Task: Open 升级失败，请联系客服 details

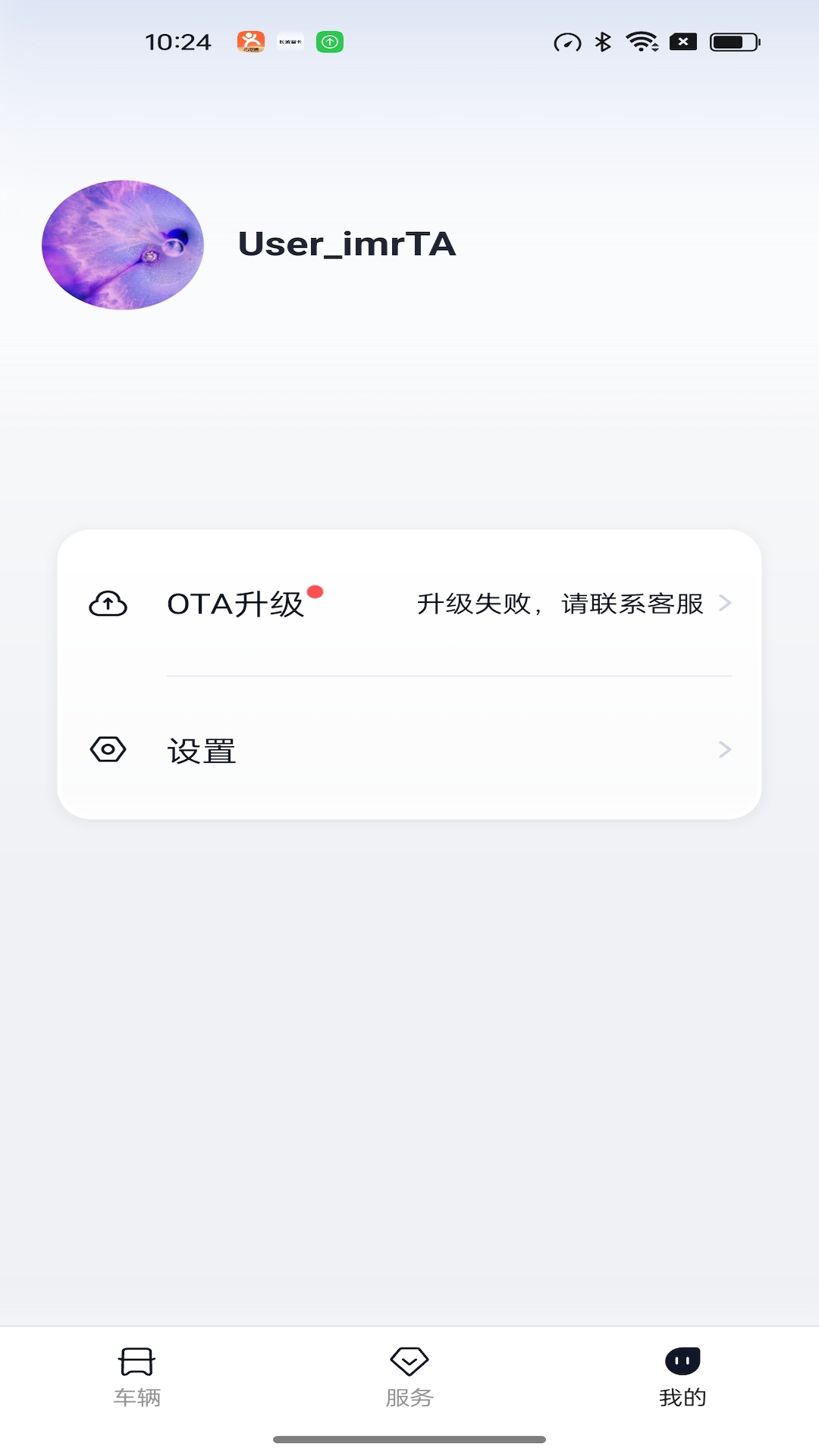Action: point(560,604)
